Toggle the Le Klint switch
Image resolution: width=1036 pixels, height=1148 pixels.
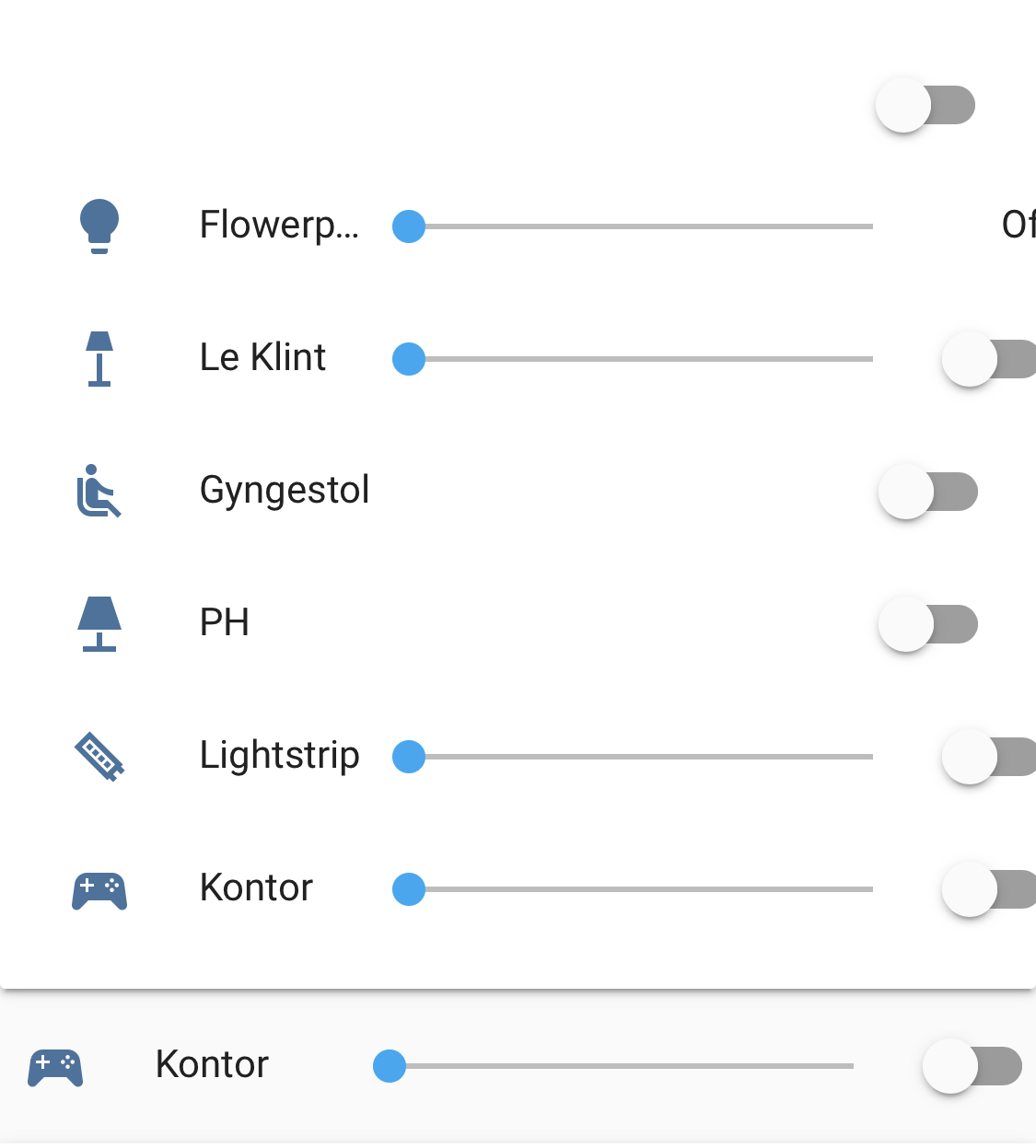(976, 358)
